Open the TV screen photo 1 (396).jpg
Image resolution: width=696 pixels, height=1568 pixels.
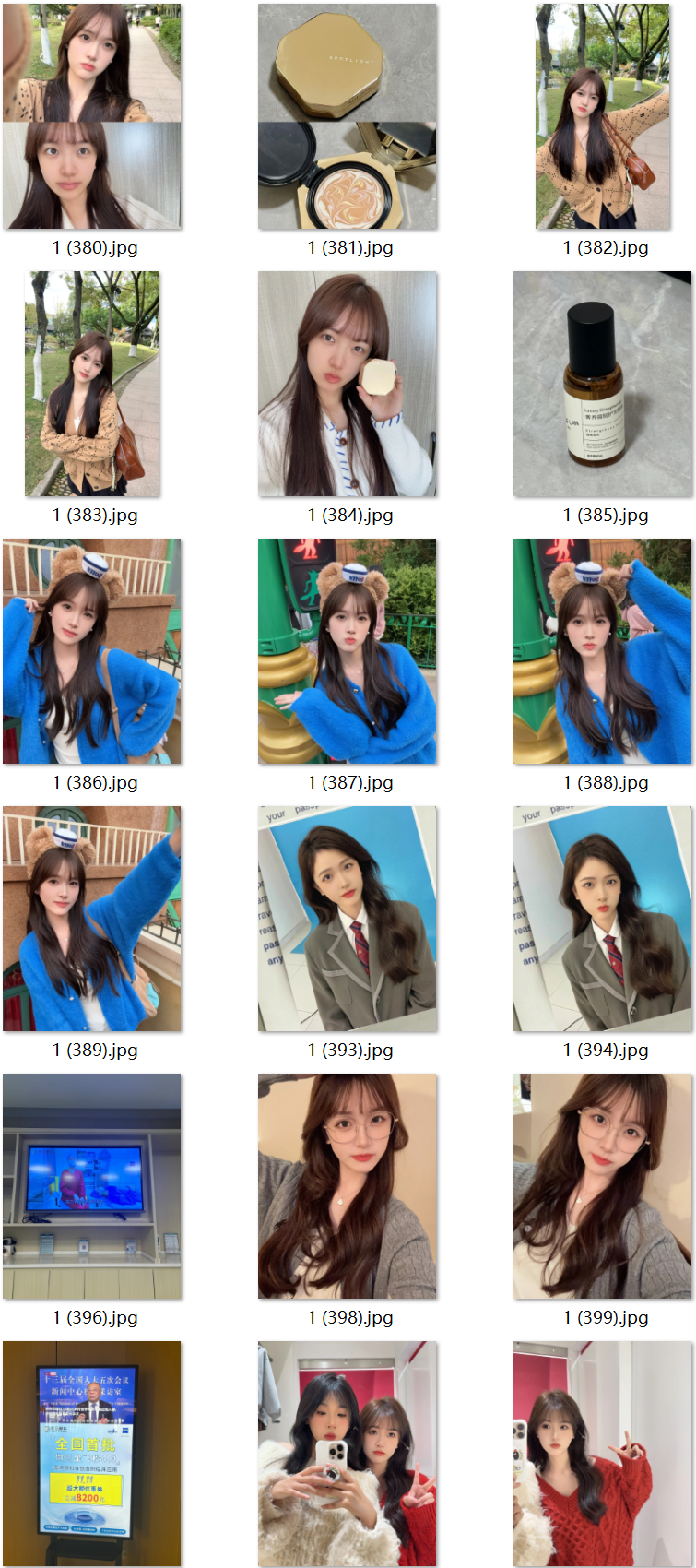point(92,1186)
